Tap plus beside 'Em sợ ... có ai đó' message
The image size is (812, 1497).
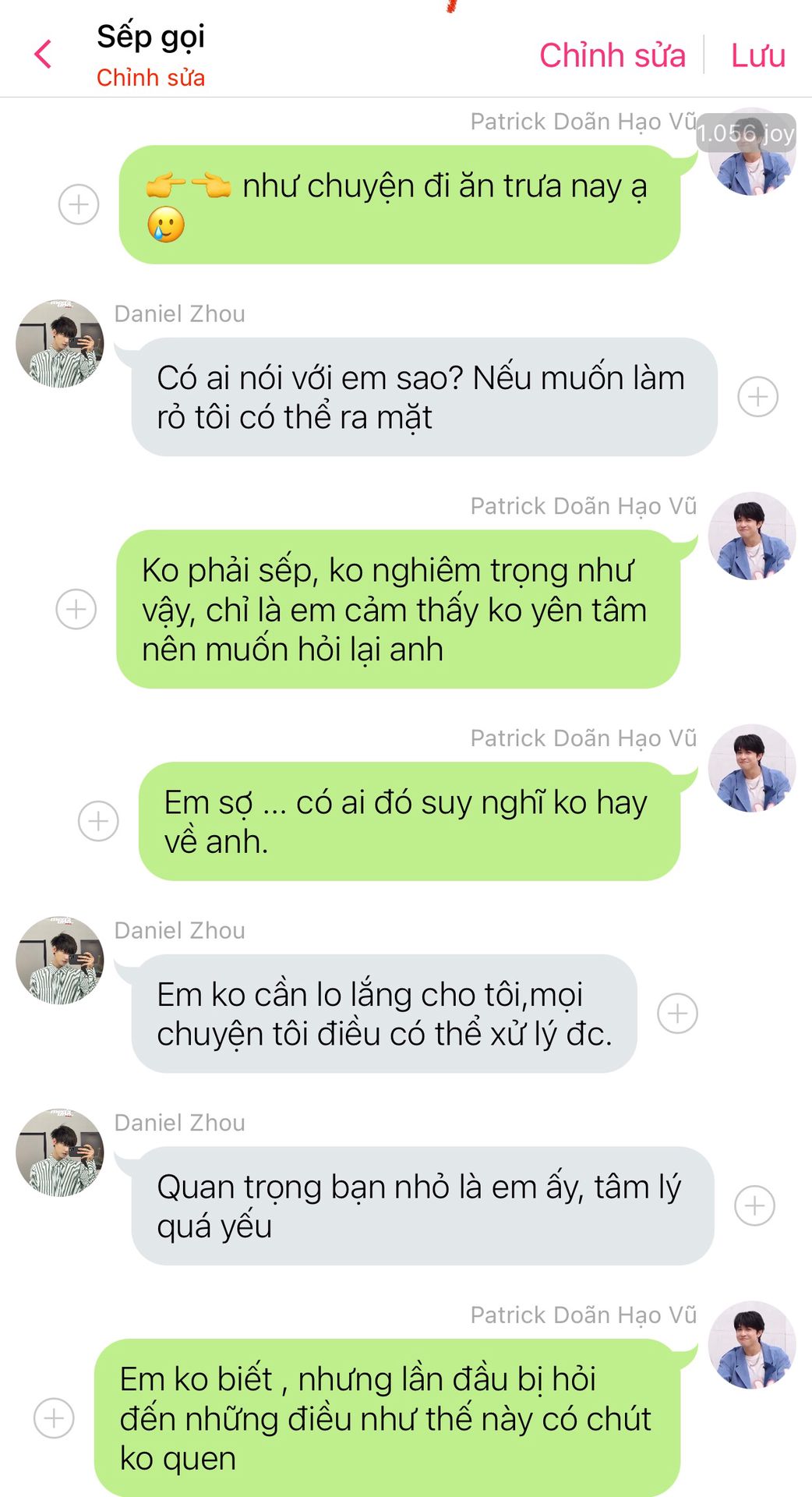click(x=98, y=821)
